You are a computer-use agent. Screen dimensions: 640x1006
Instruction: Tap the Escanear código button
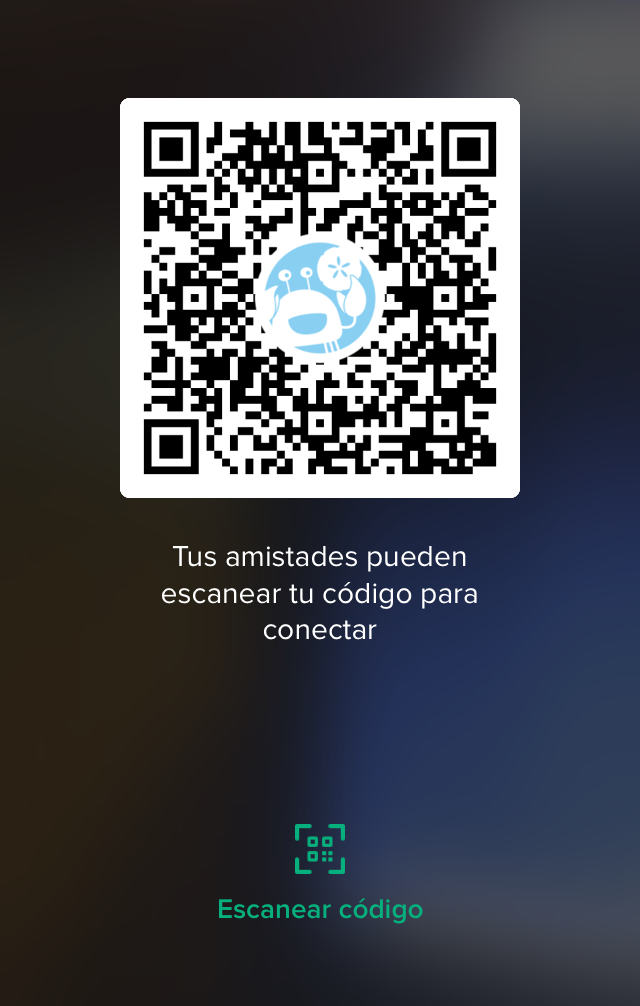(x=320, y=872)
